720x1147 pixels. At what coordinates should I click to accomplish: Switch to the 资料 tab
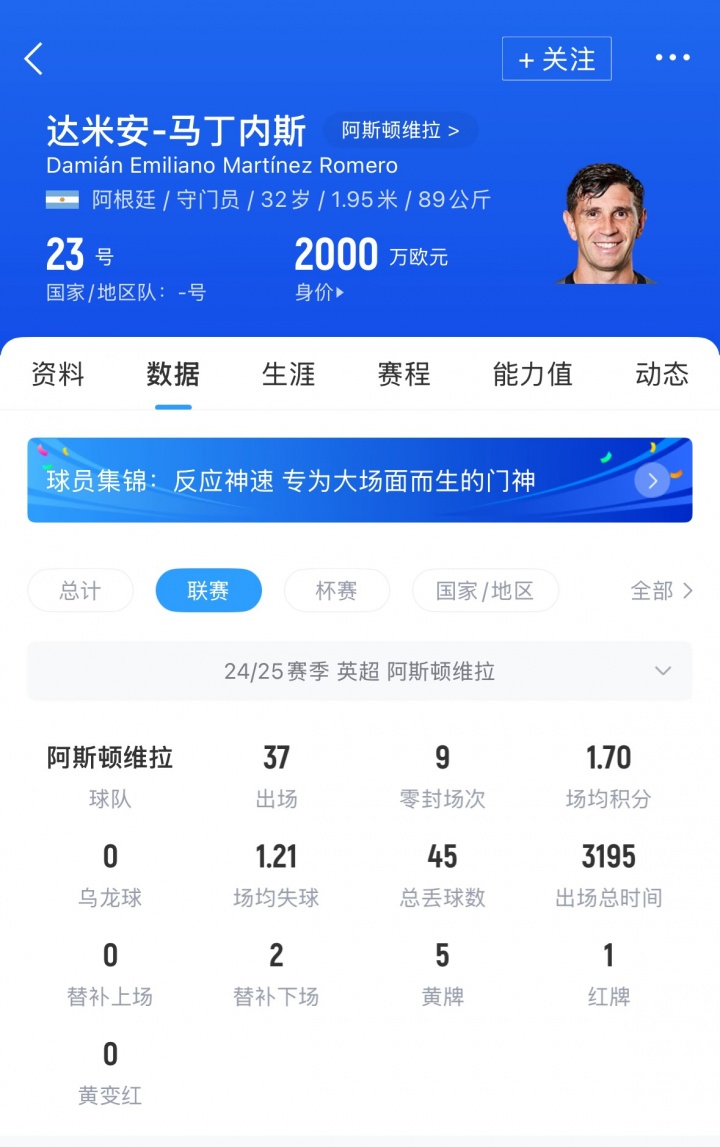58,374
